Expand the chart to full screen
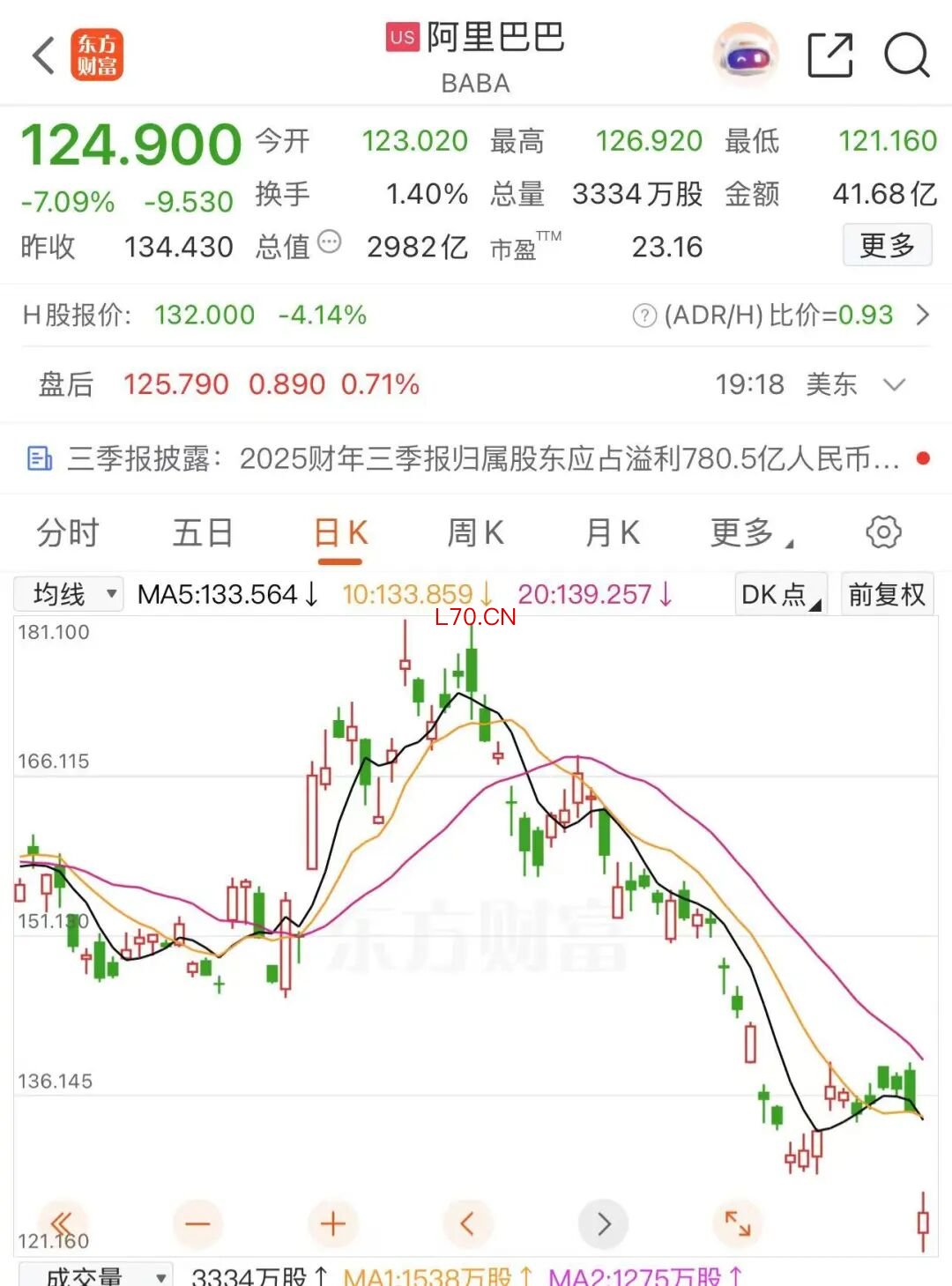952x1286 pixels. (x=738, y=1223)
